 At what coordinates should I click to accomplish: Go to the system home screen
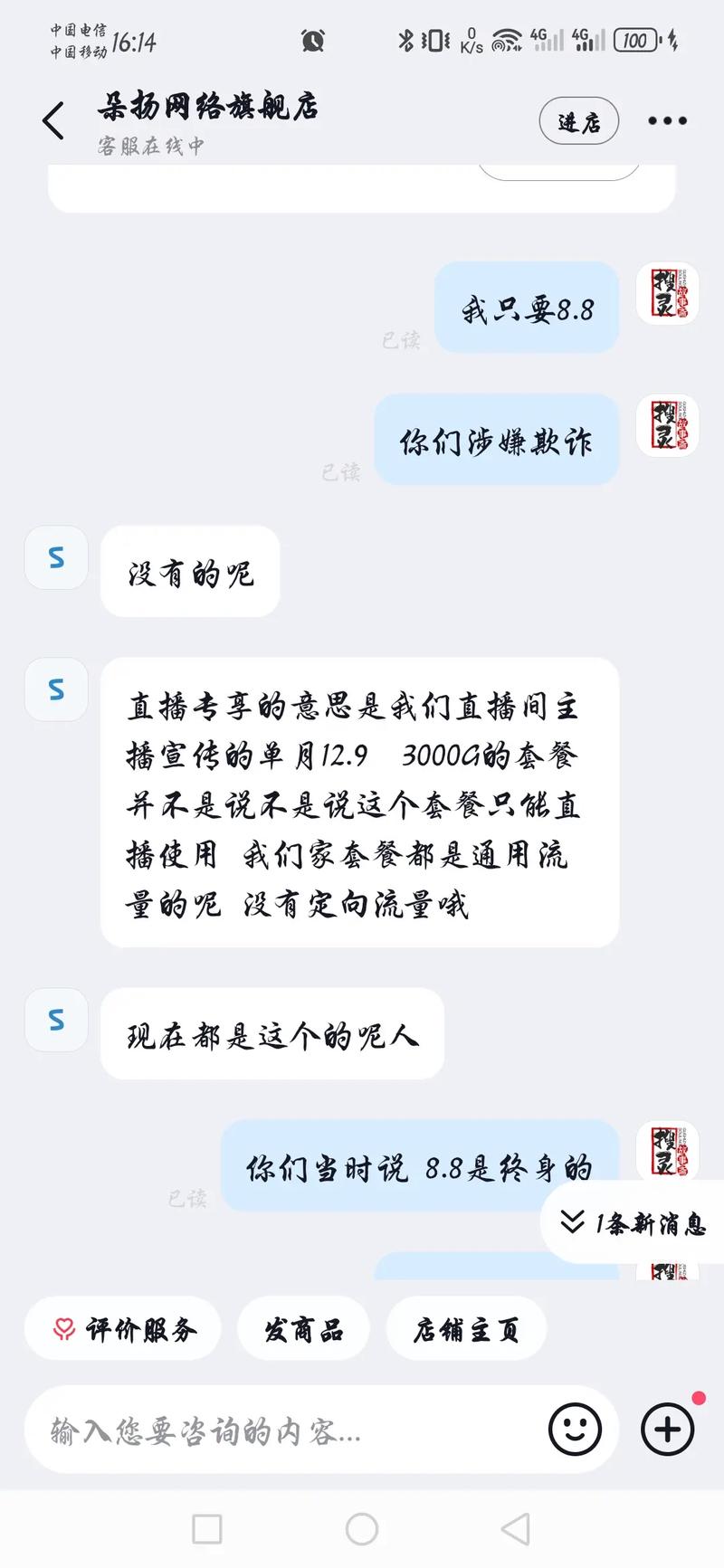click(362, 1529)
